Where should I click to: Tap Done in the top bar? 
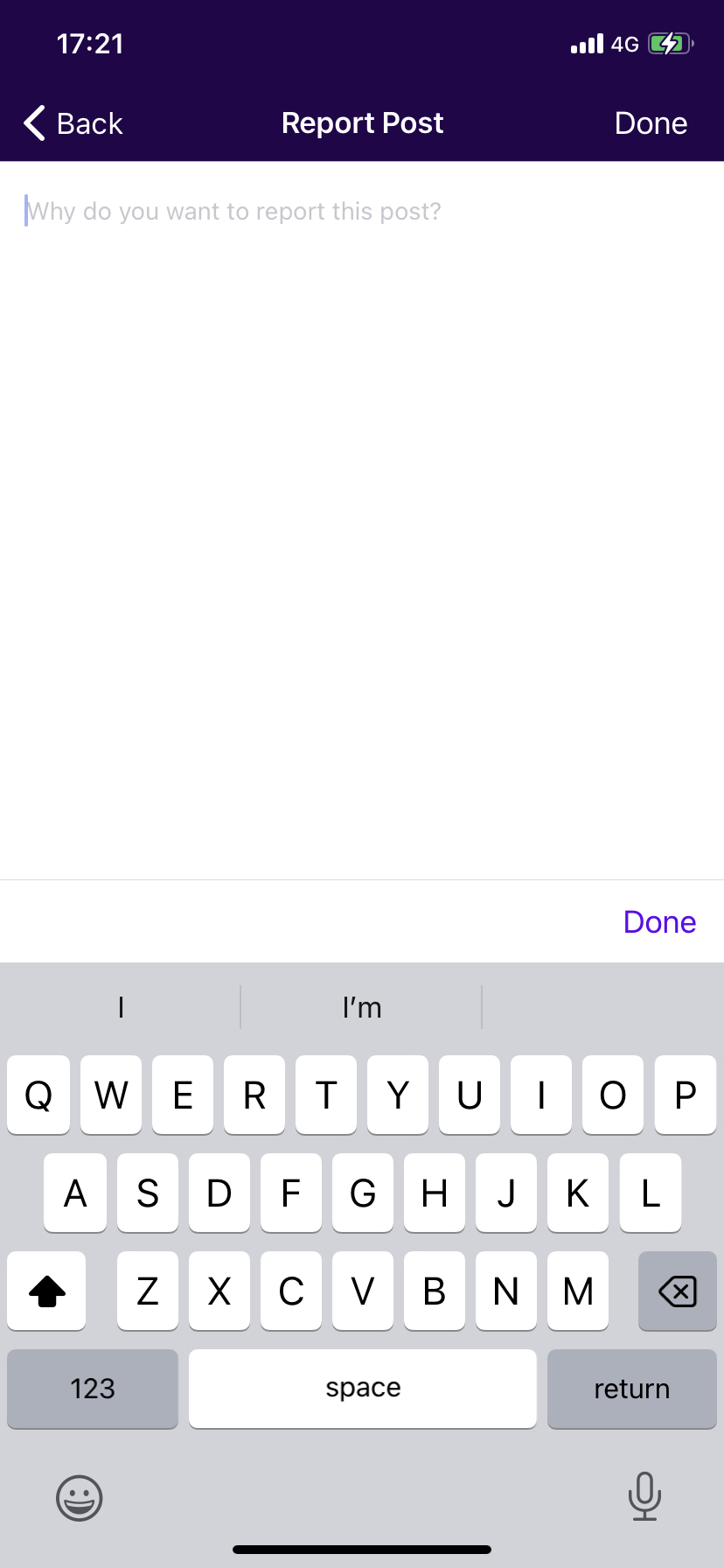tap(651, 123)
